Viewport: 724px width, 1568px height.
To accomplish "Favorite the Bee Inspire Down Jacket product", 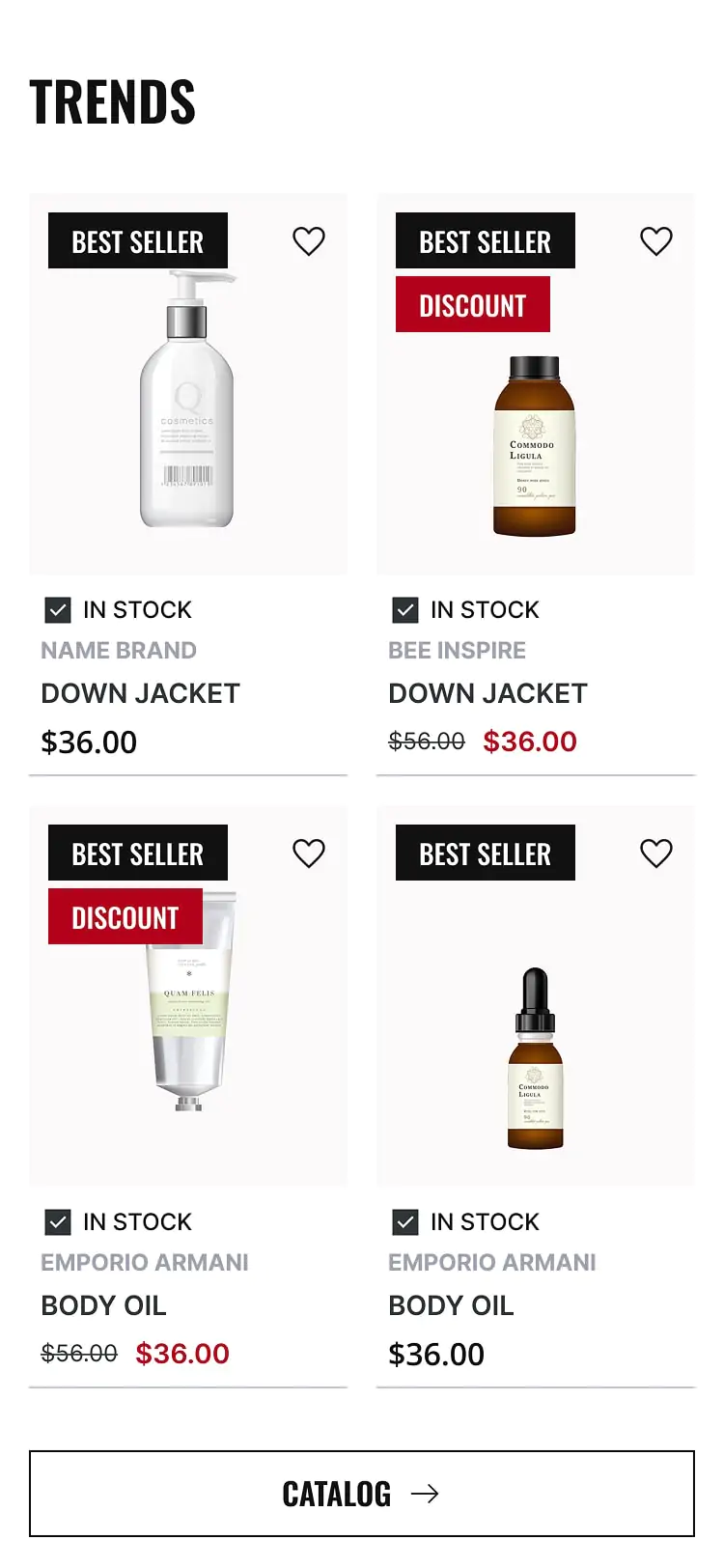I will coord(656,240).
